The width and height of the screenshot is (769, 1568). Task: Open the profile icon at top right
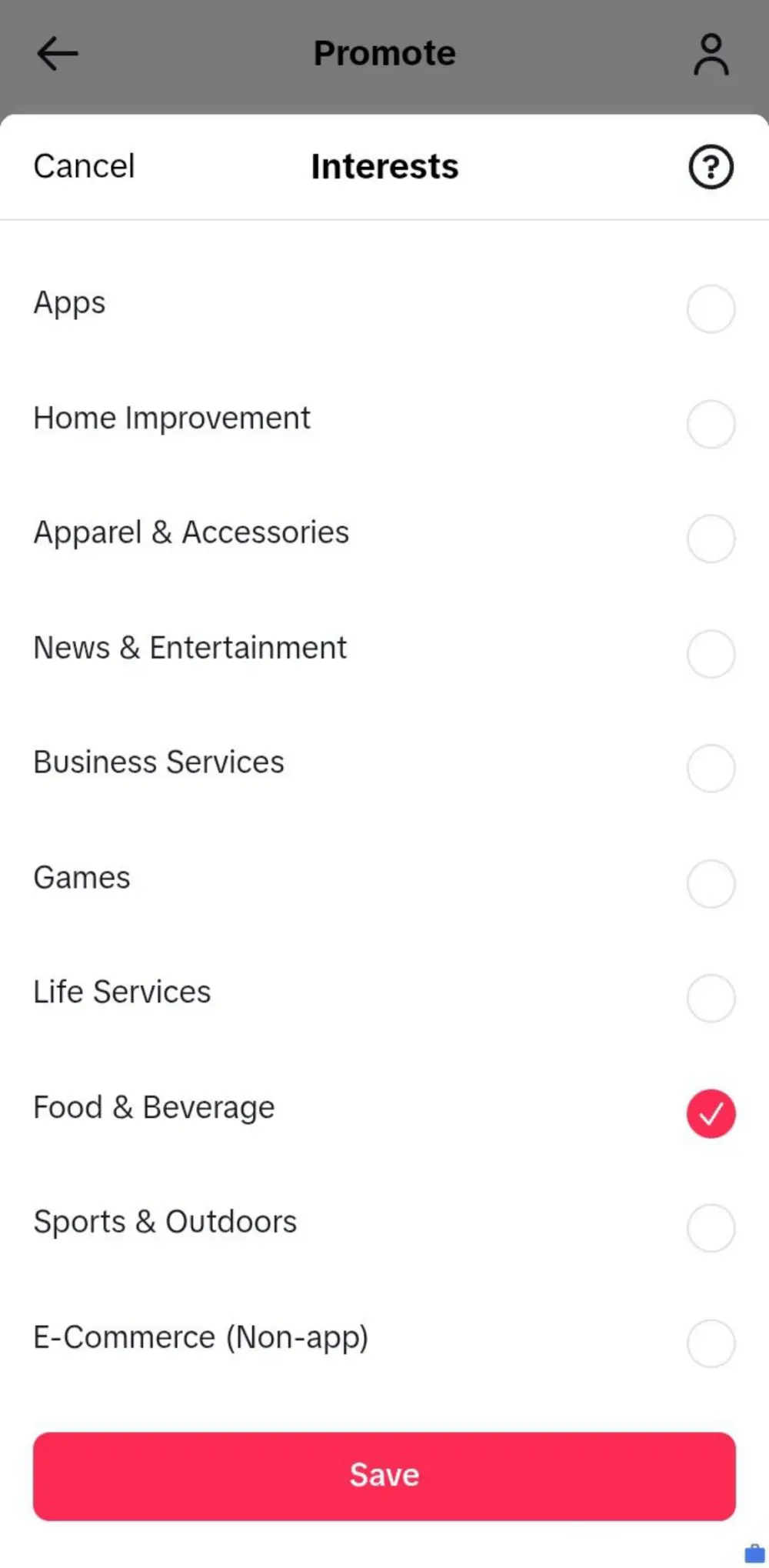pyautogui.click(x=711, y=53)
